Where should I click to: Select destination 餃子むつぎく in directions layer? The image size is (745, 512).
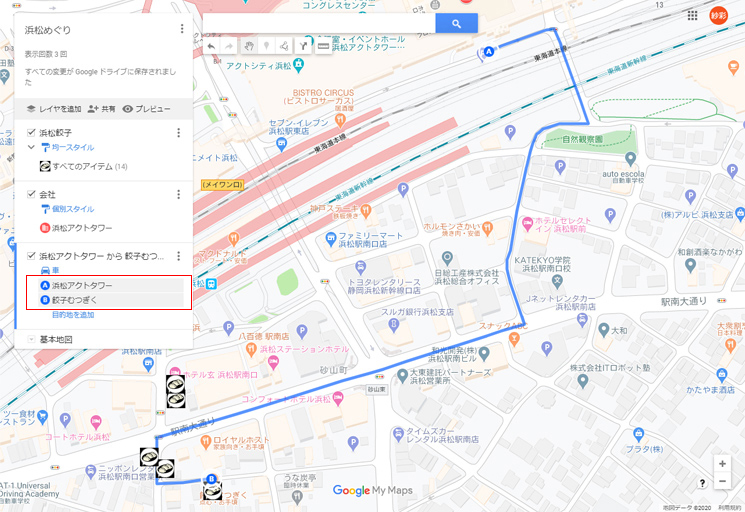(76, 299)
